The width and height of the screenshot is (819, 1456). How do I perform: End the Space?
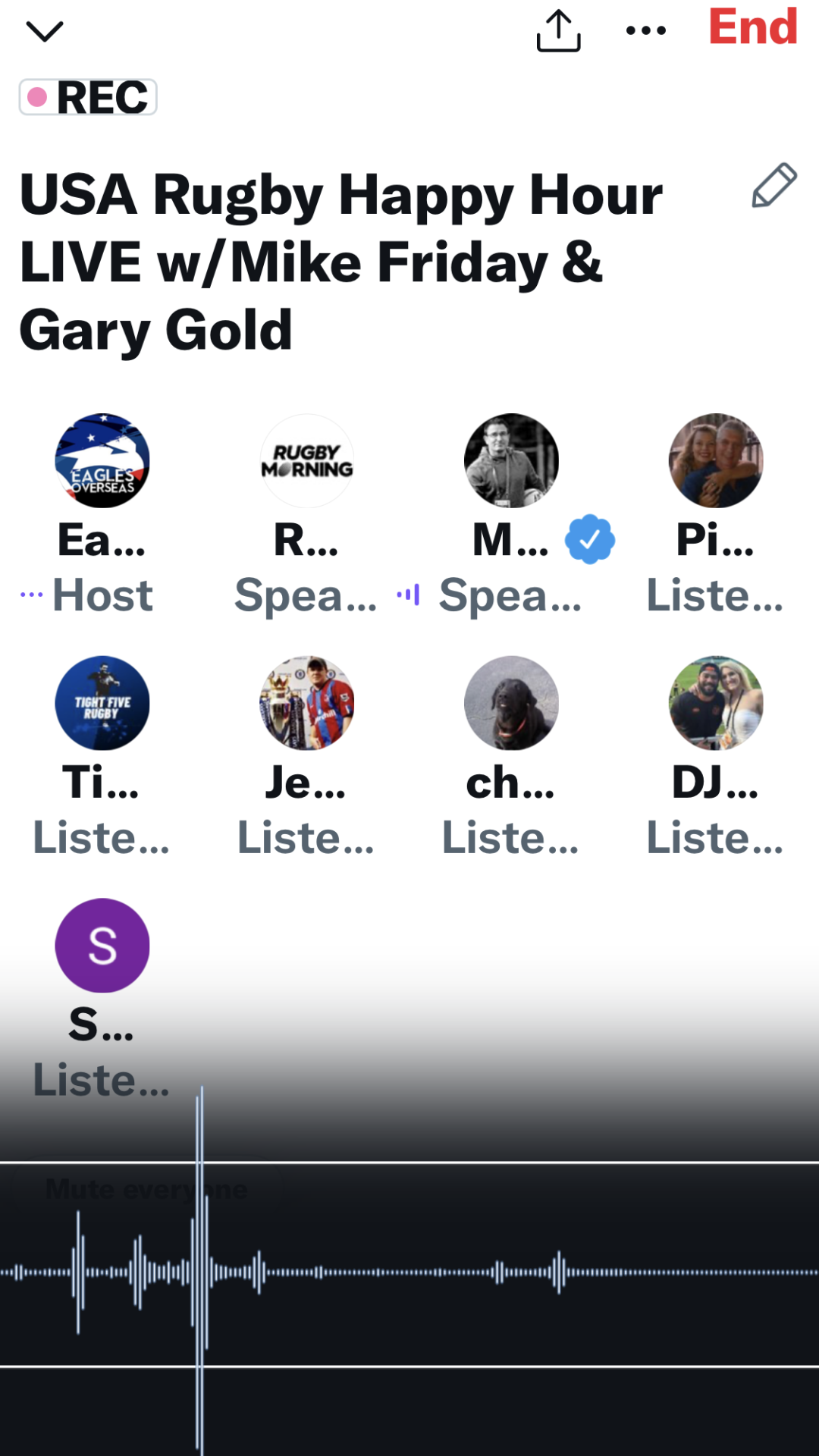click(752, 28)
